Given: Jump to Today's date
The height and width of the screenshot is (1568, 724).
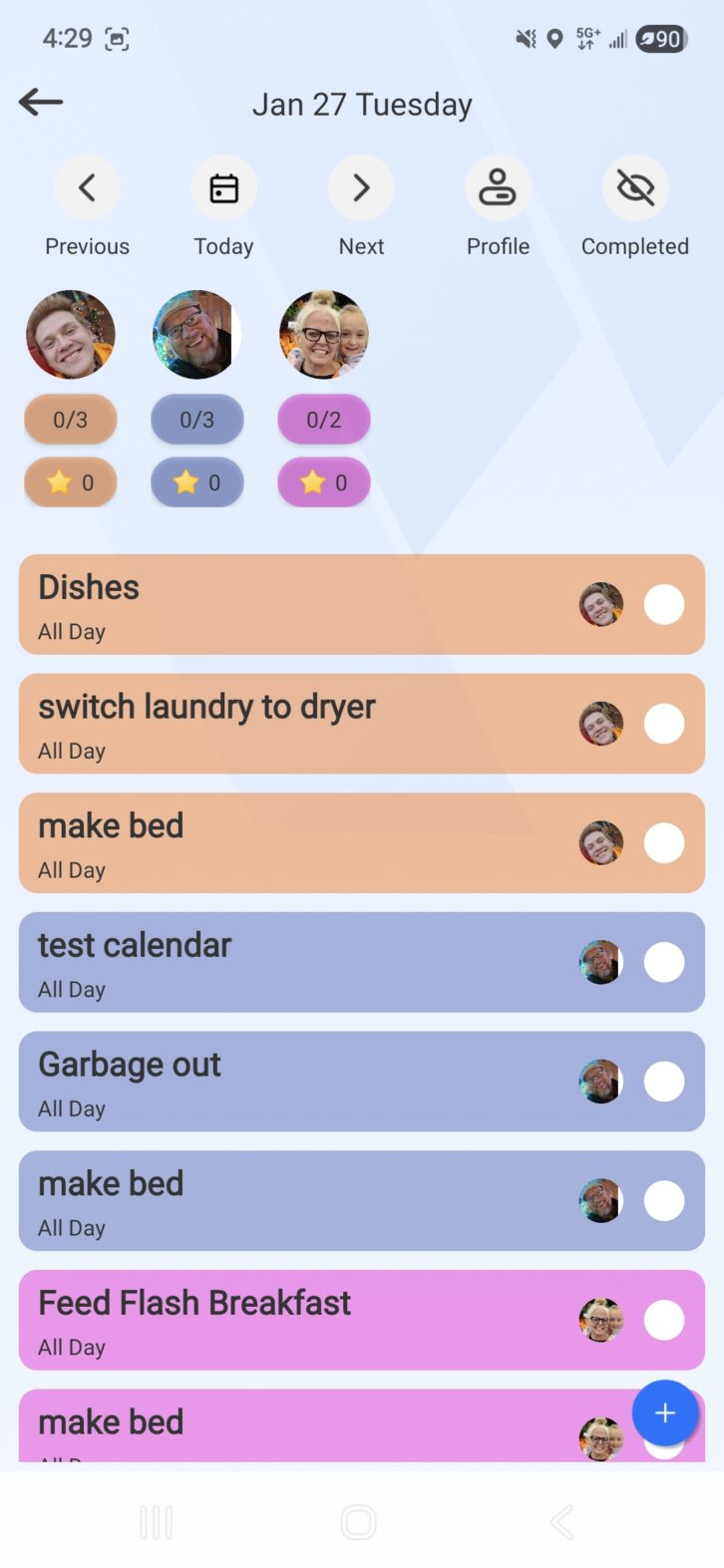Looking at the screenshot, I should pos(223,188).
